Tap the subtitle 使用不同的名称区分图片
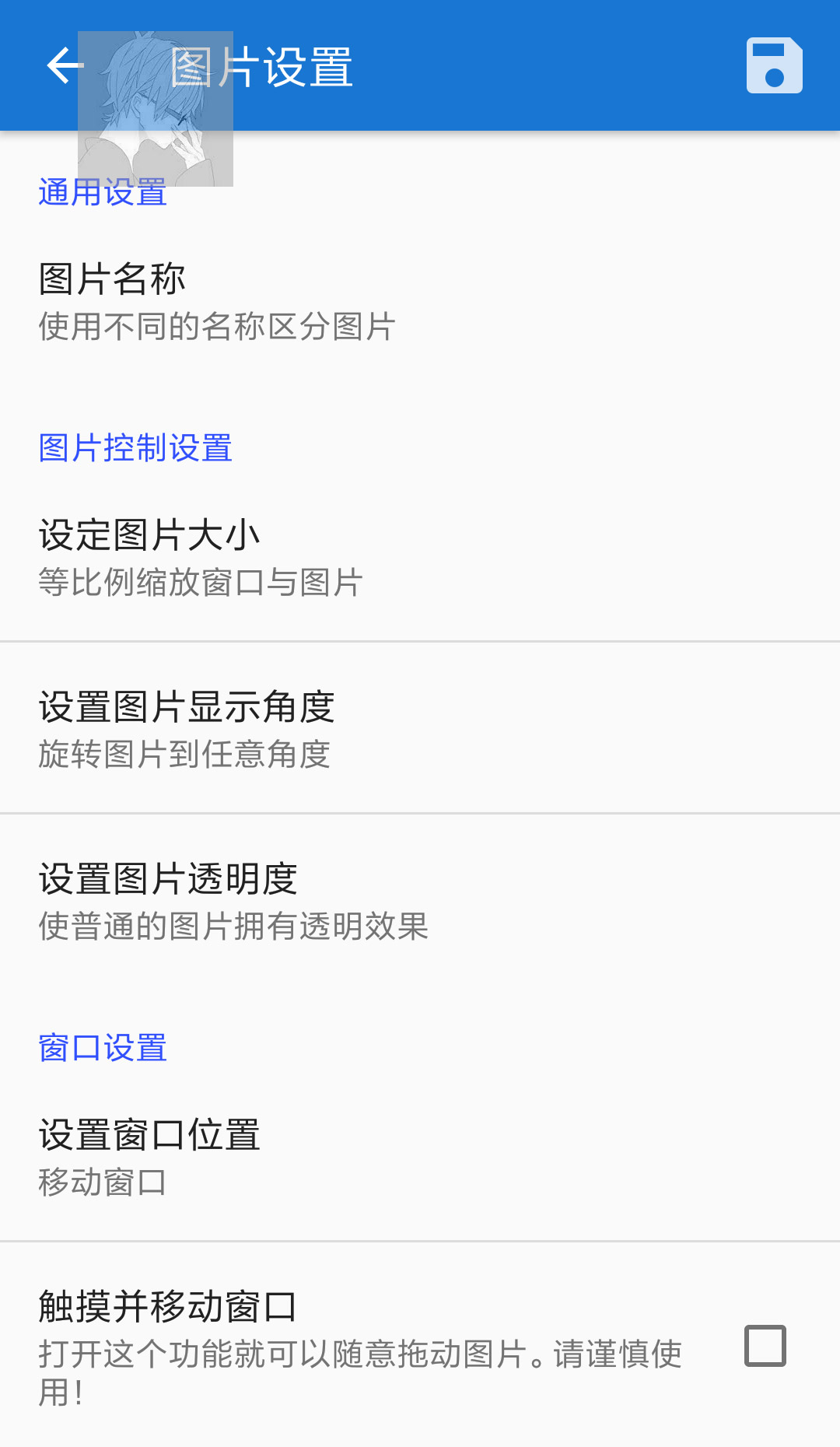 (x=216, y=327)
